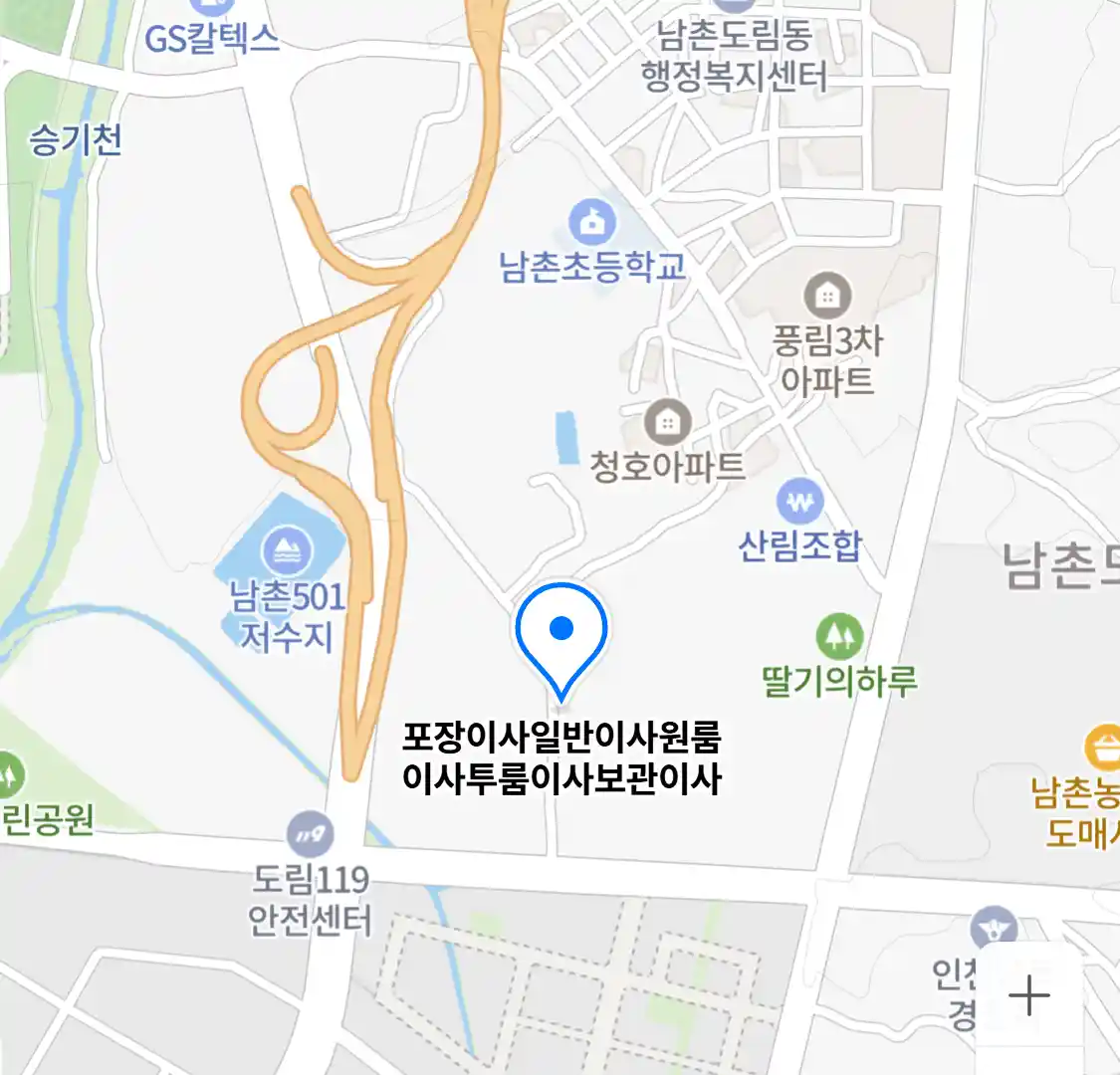
Task: Open the 남촌501저수지 reservoir marker
Action: coord(287,550)
